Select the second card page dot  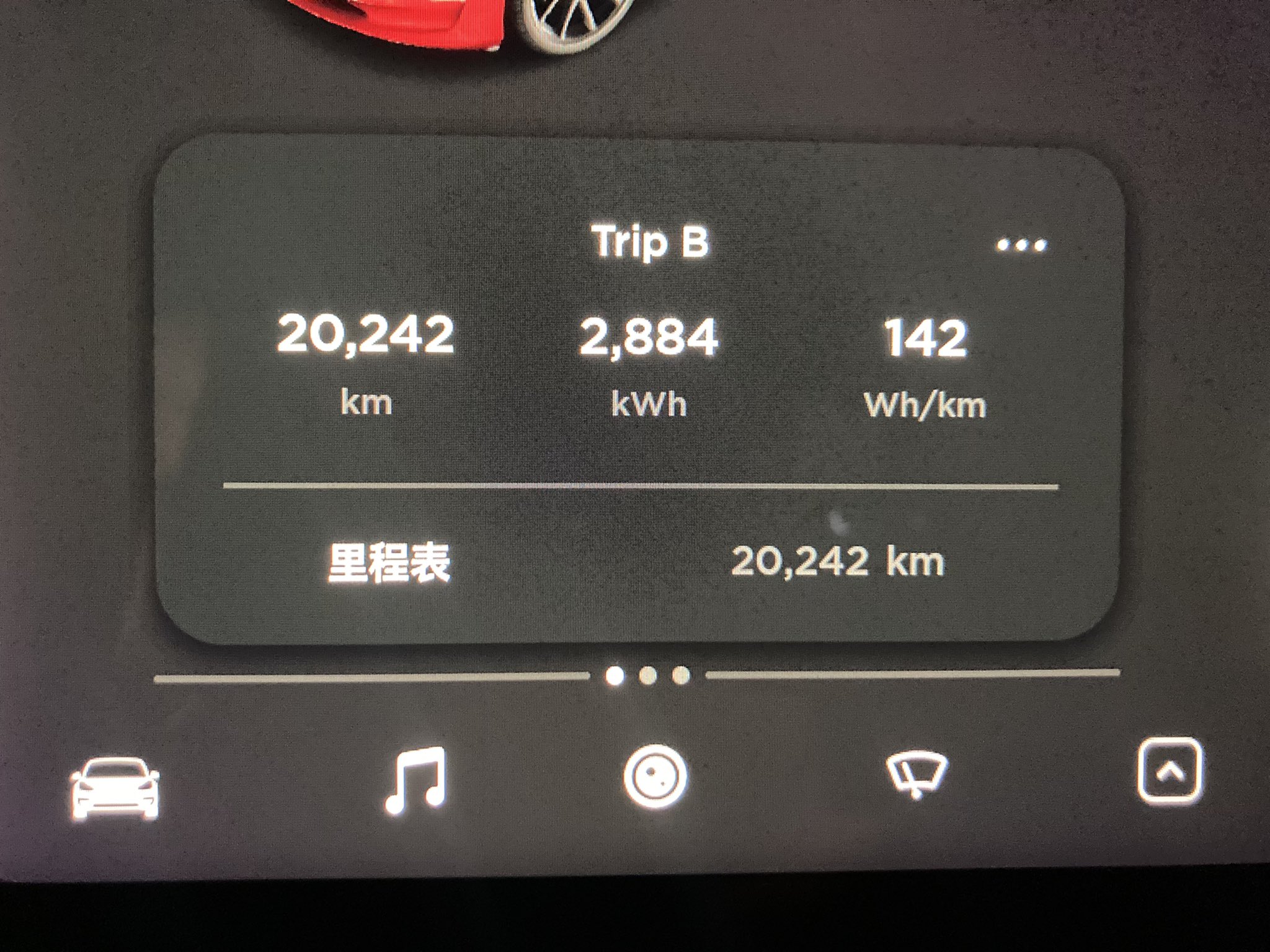(648, 676)
